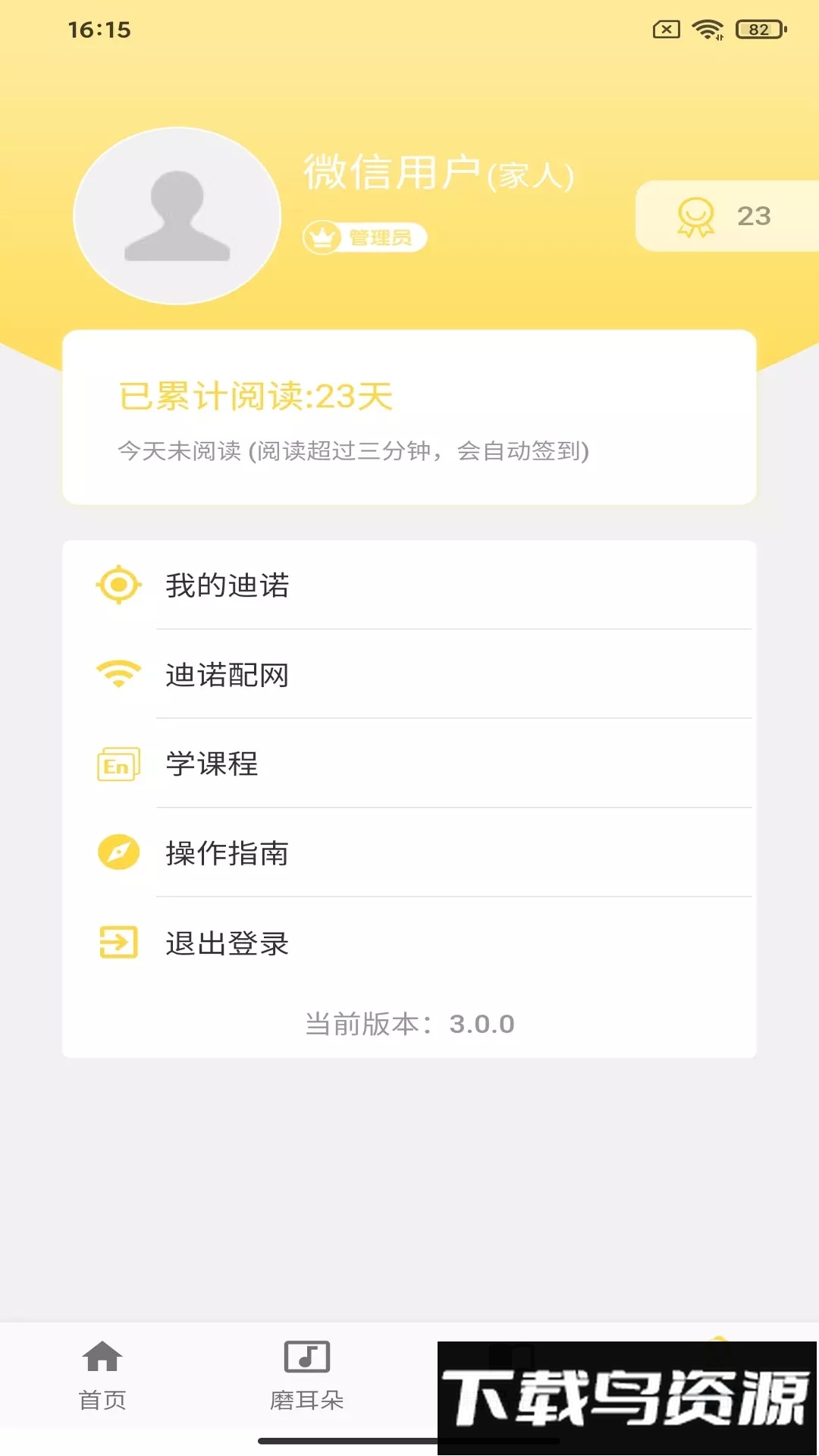819x1456 pixels.
Task: Click the 退出登录 exit arrow icon
Action: (x=117, y=943)
